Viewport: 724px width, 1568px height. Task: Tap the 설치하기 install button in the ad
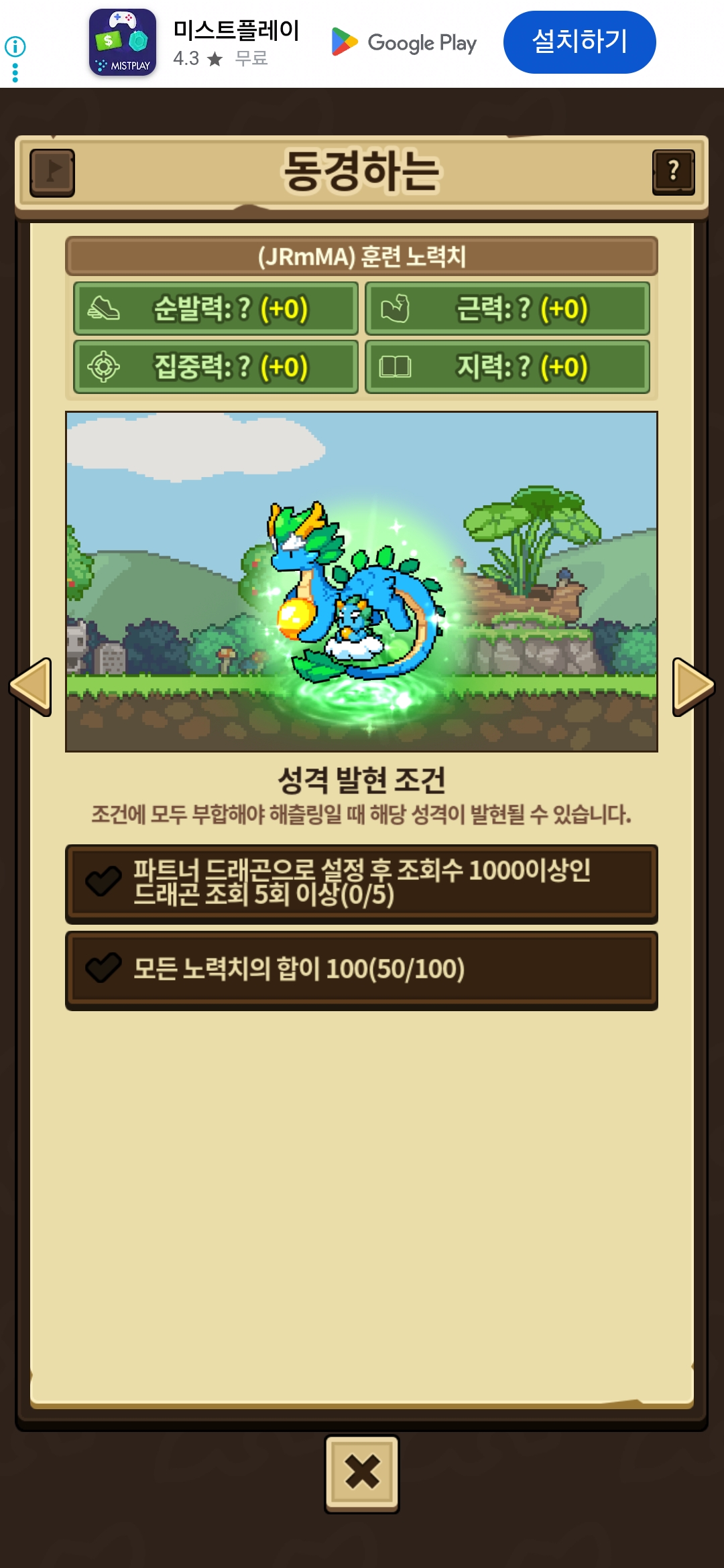click(579, 42)
